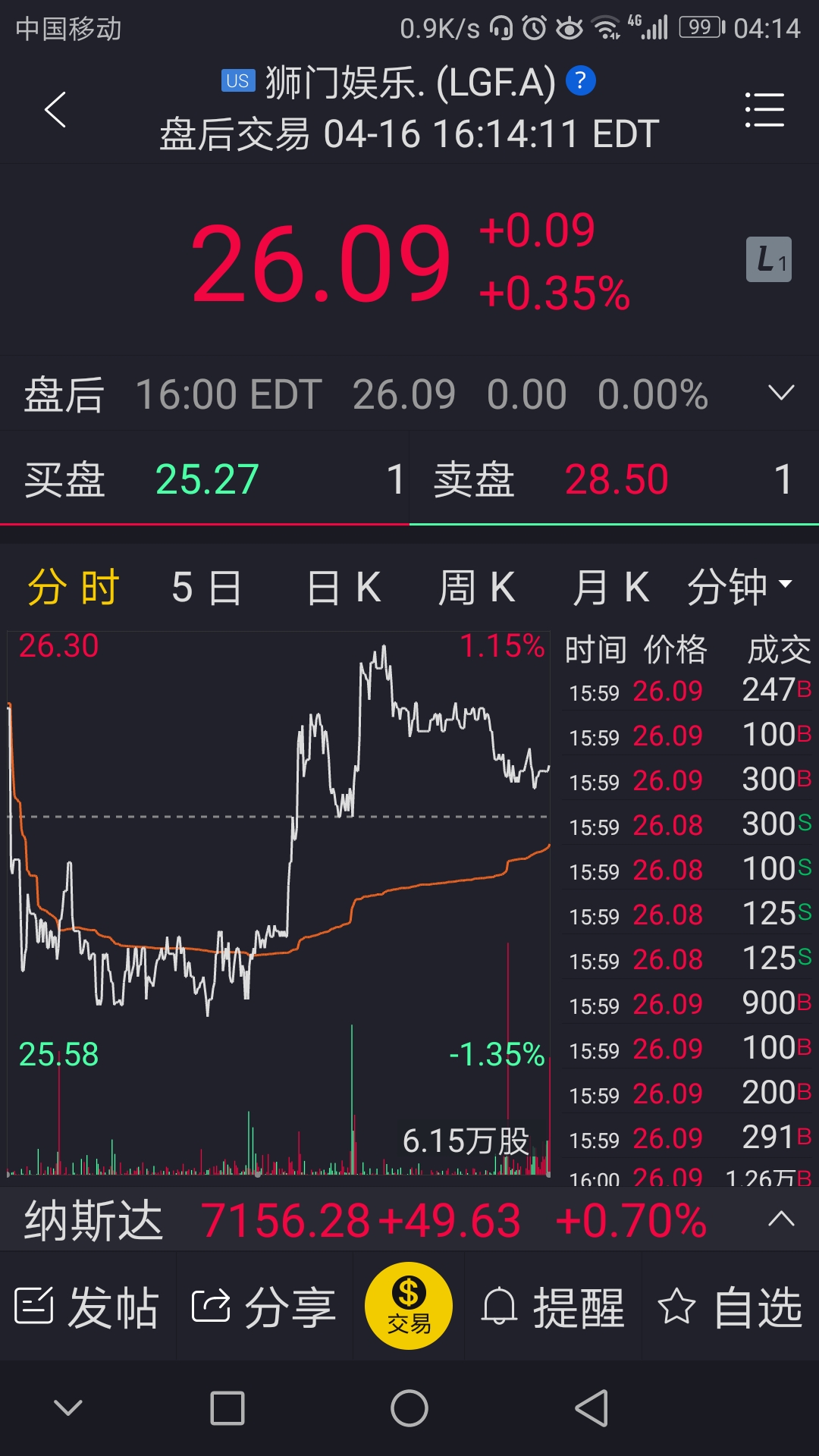Tap the blue question mark help icon
The image size is (819, 1456).
pyautogui.click(x=581, y=80)
